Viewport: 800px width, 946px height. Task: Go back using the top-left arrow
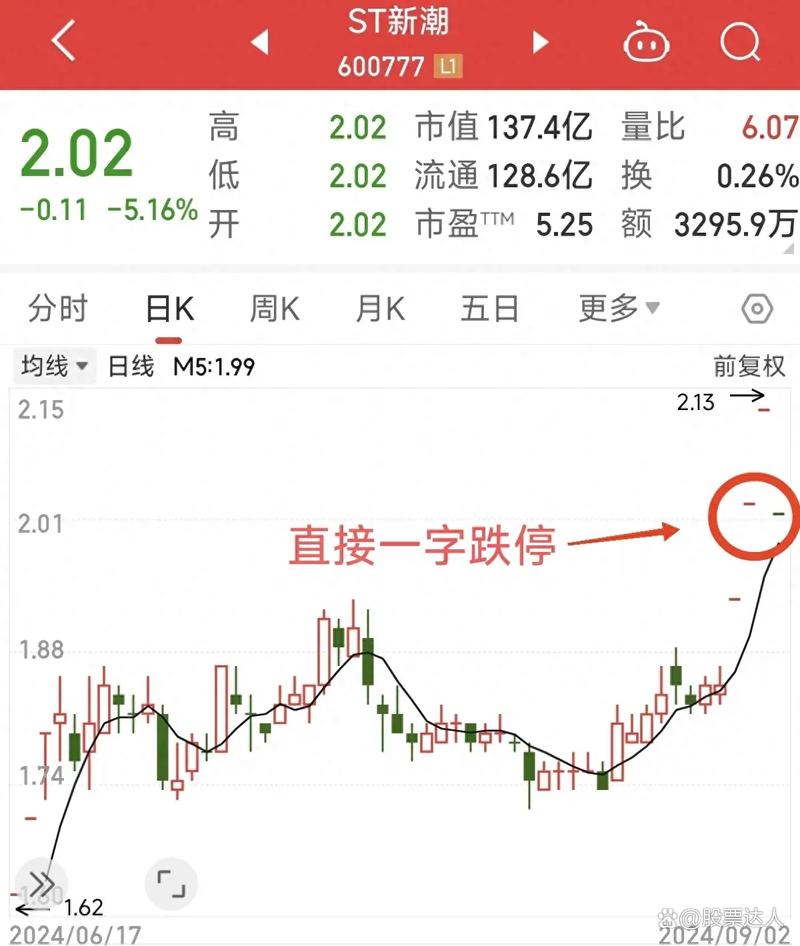tap(62, 42)
